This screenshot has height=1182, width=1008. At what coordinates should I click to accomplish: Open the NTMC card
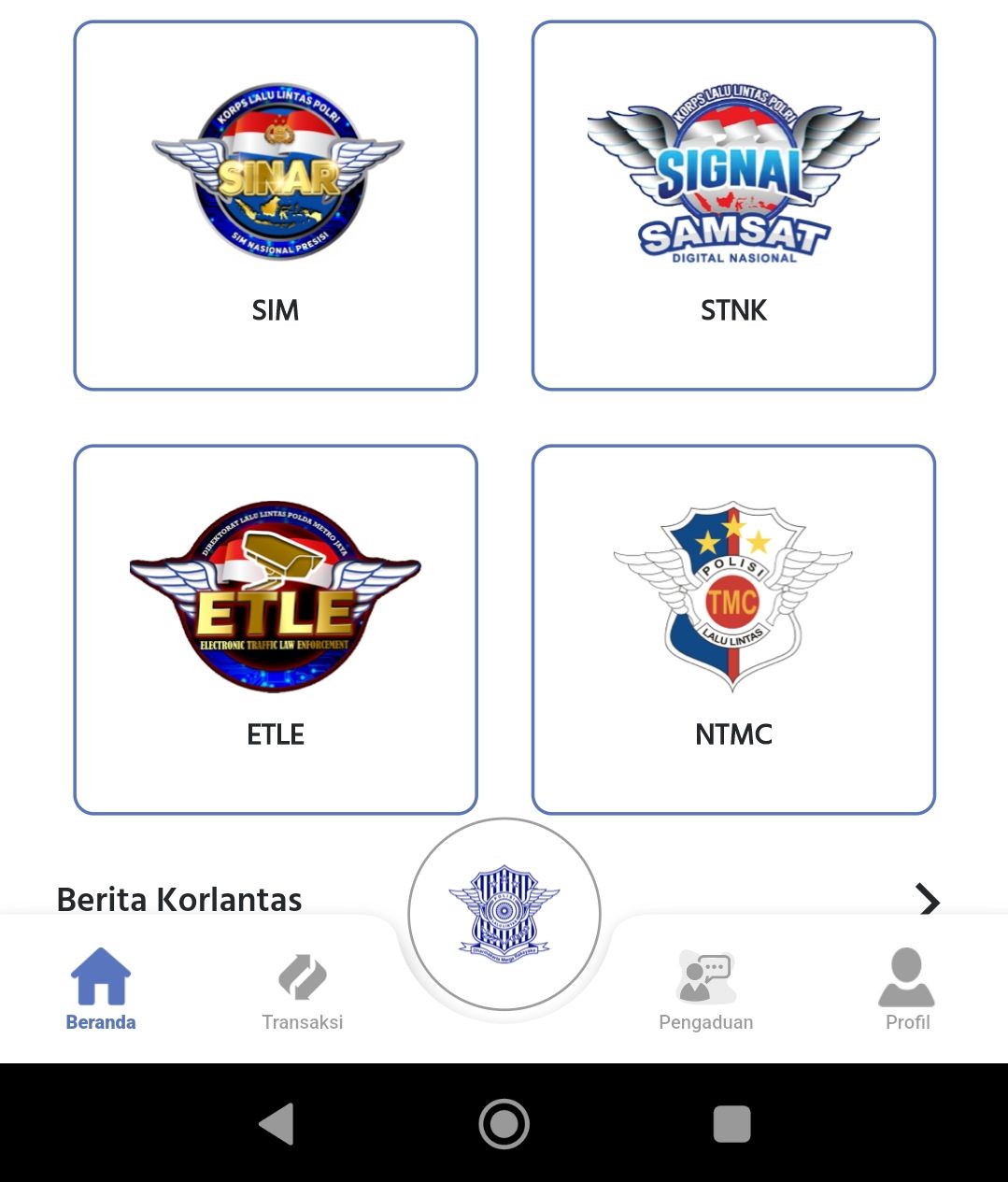pos(733,629)
